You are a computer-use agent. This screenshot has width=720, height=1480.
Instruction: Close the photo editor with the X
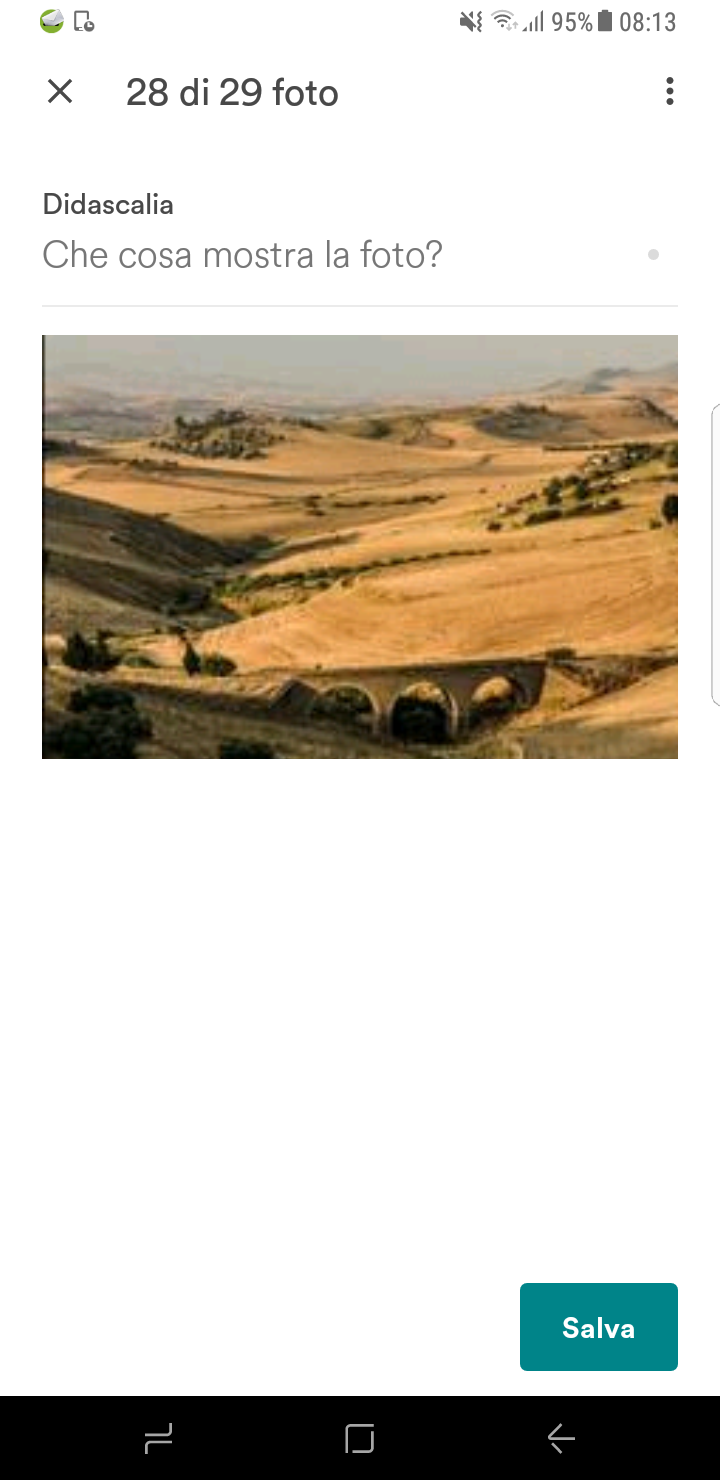(x=60, y=92)
